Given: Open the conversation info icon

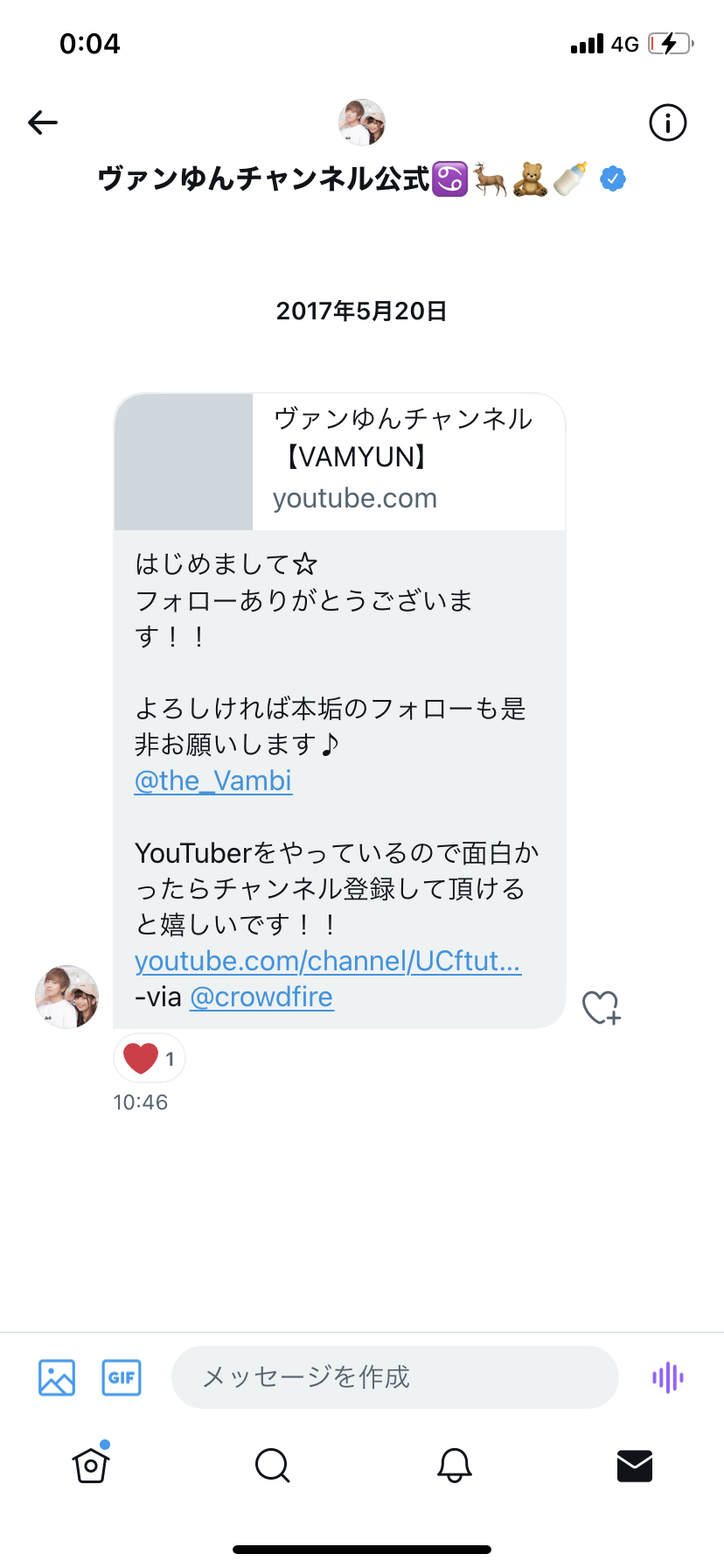Looking at the screenshot, I should coord(668,122).
